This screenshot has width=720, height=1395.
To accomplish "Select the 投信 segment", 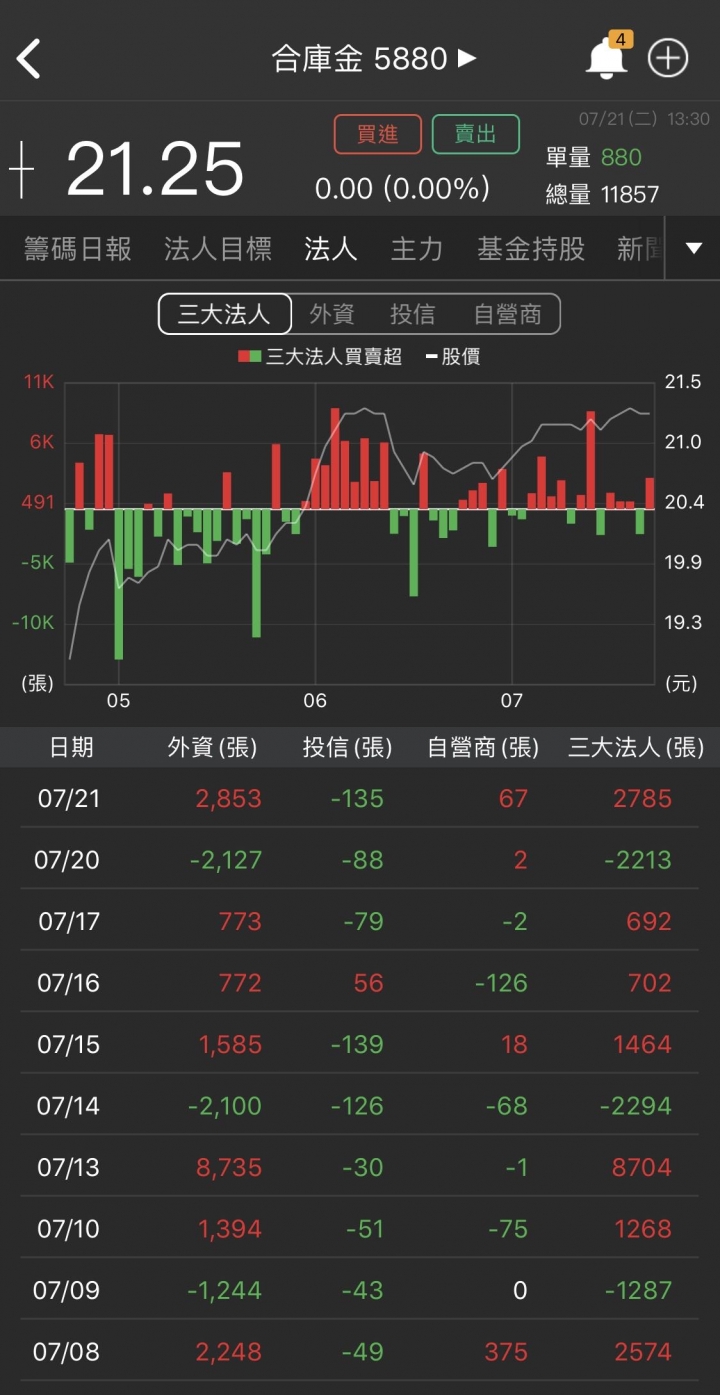I will click(x=412, y=314).
